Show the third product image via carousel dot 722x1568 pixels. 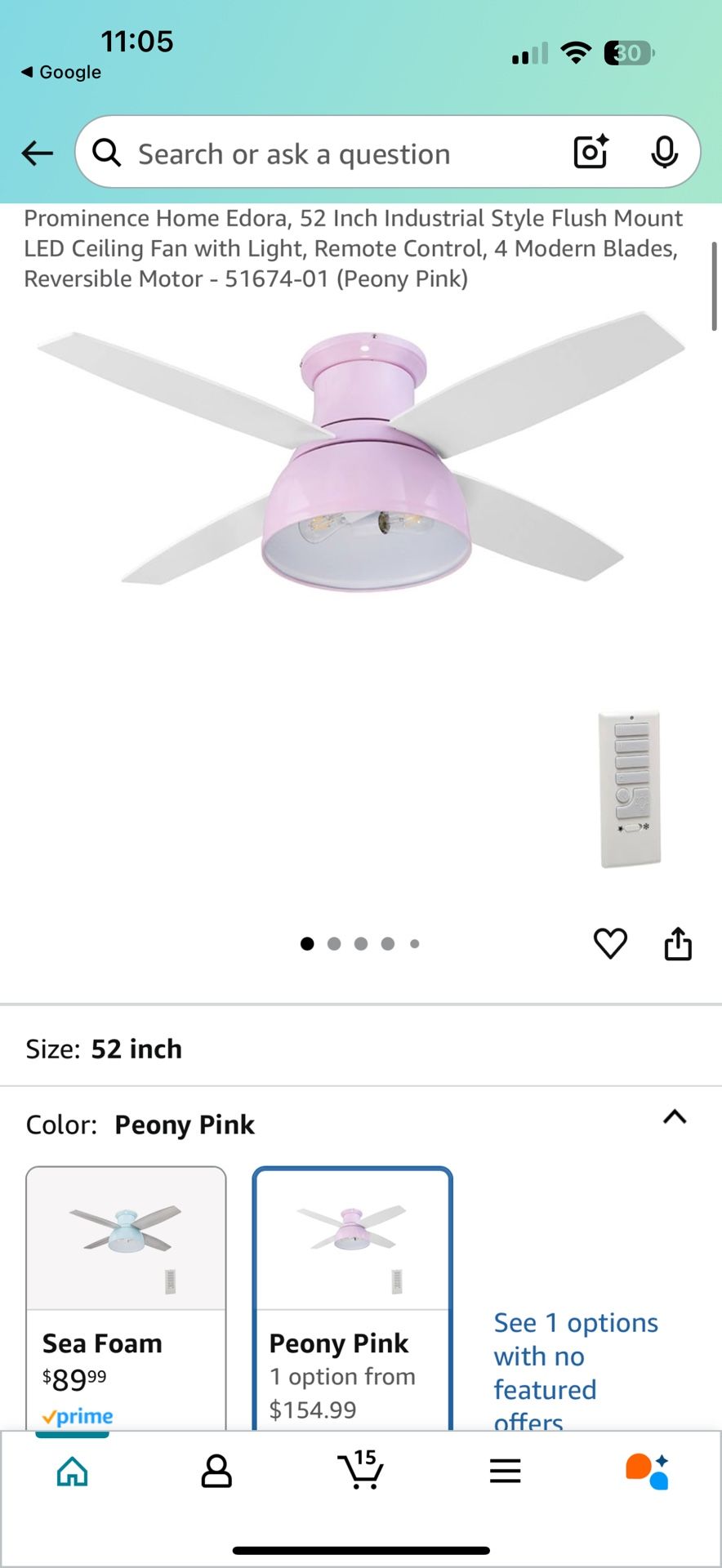point(361,943)
